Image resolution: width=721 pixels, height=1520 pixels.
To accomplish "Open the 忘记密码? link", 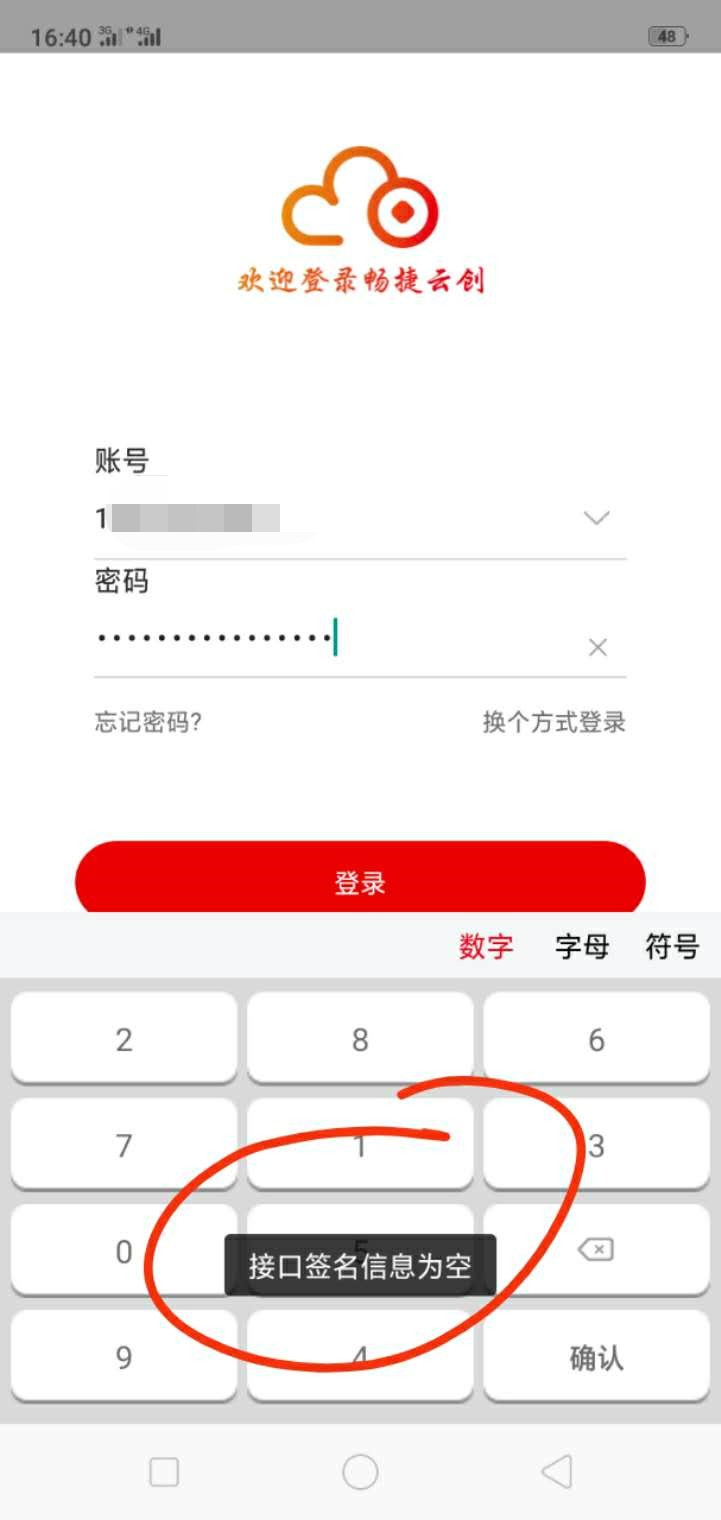I will pos(148,722).
